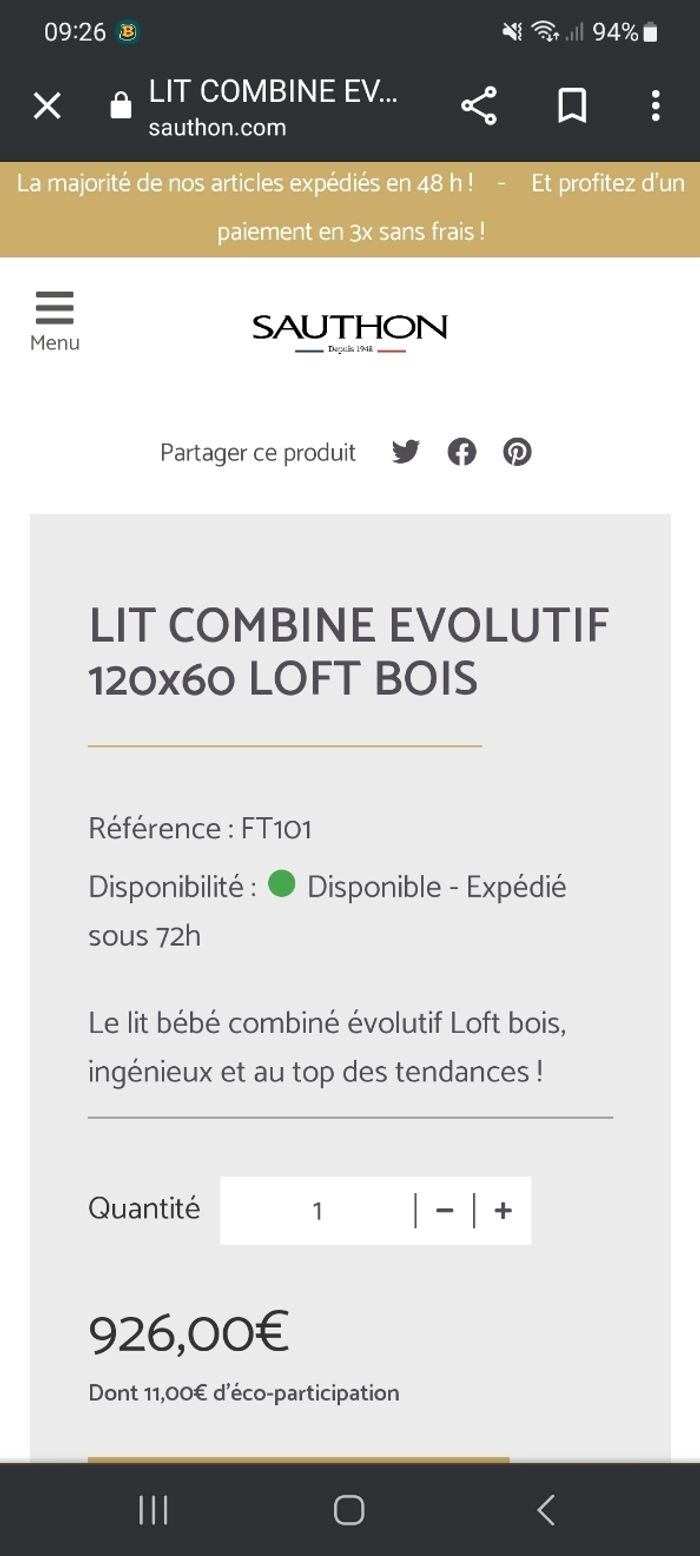The image size is (700, 1556).
Task: Share this product on Twitter
Action: (x=405, y=452)
